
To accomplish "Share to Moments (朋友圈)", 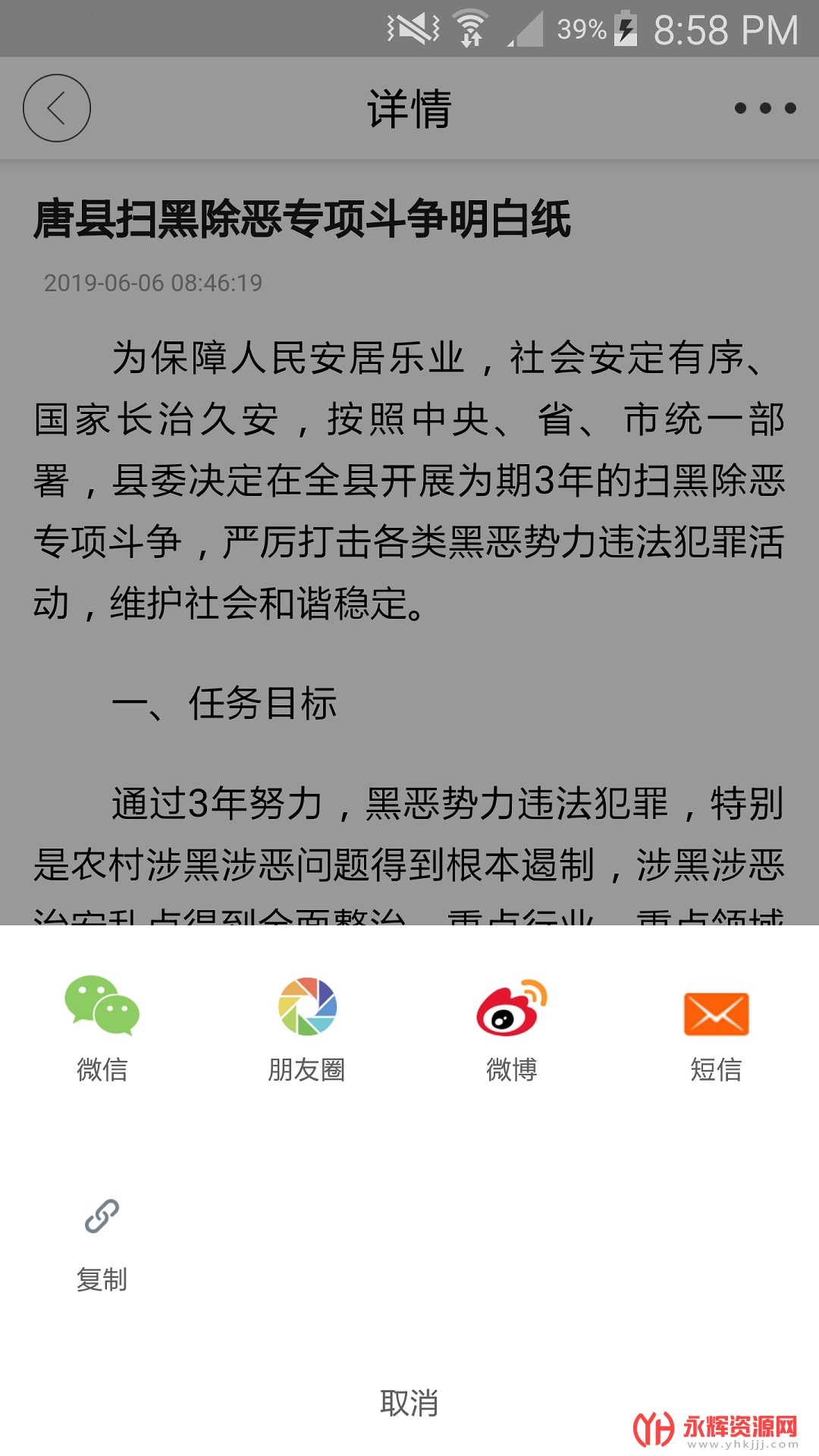I will (307, 1028).
